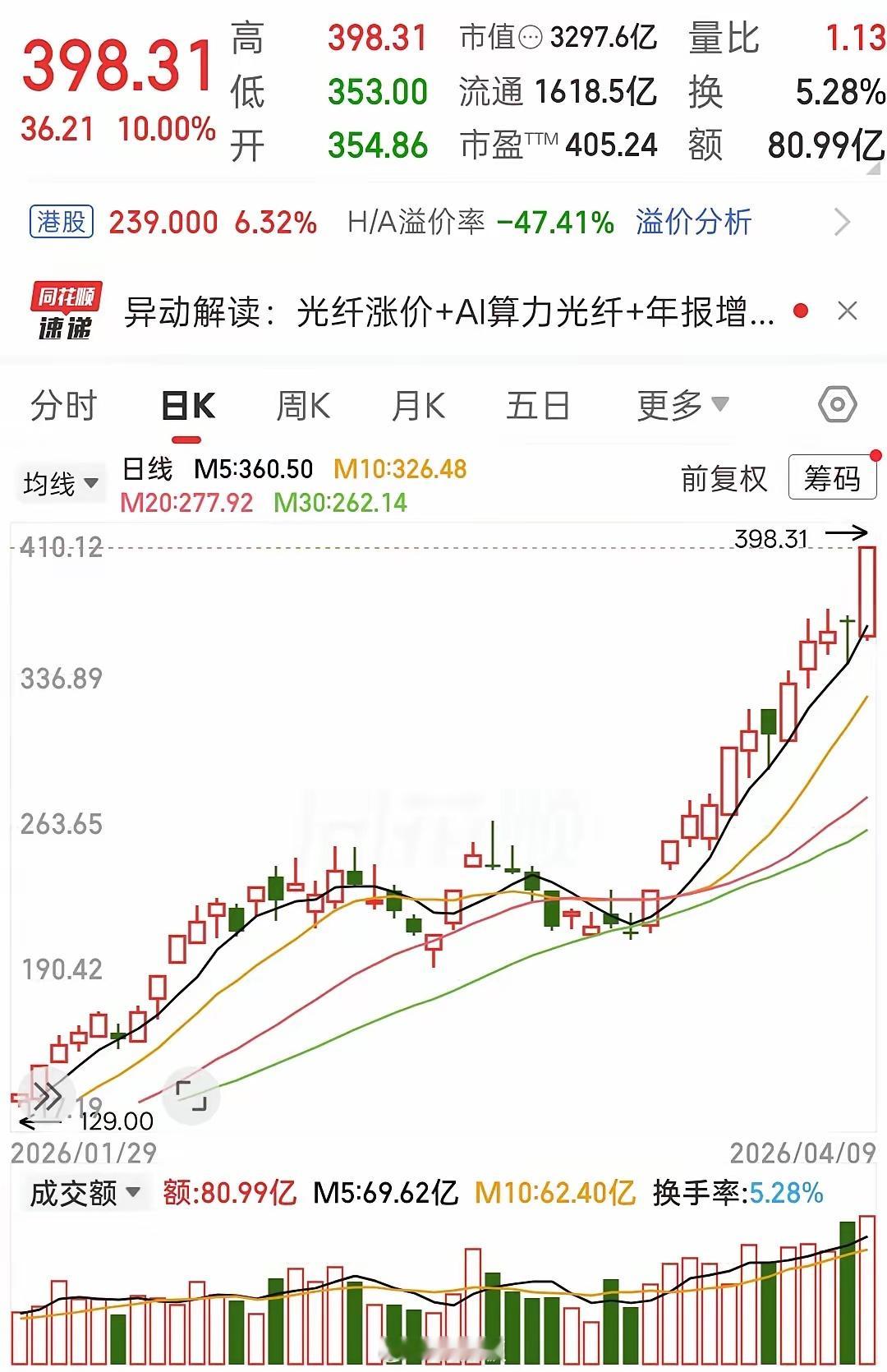Screen dimensions: 887x1372
Task: Open chart settings via the target icon
Action: [x=837, y=403]
